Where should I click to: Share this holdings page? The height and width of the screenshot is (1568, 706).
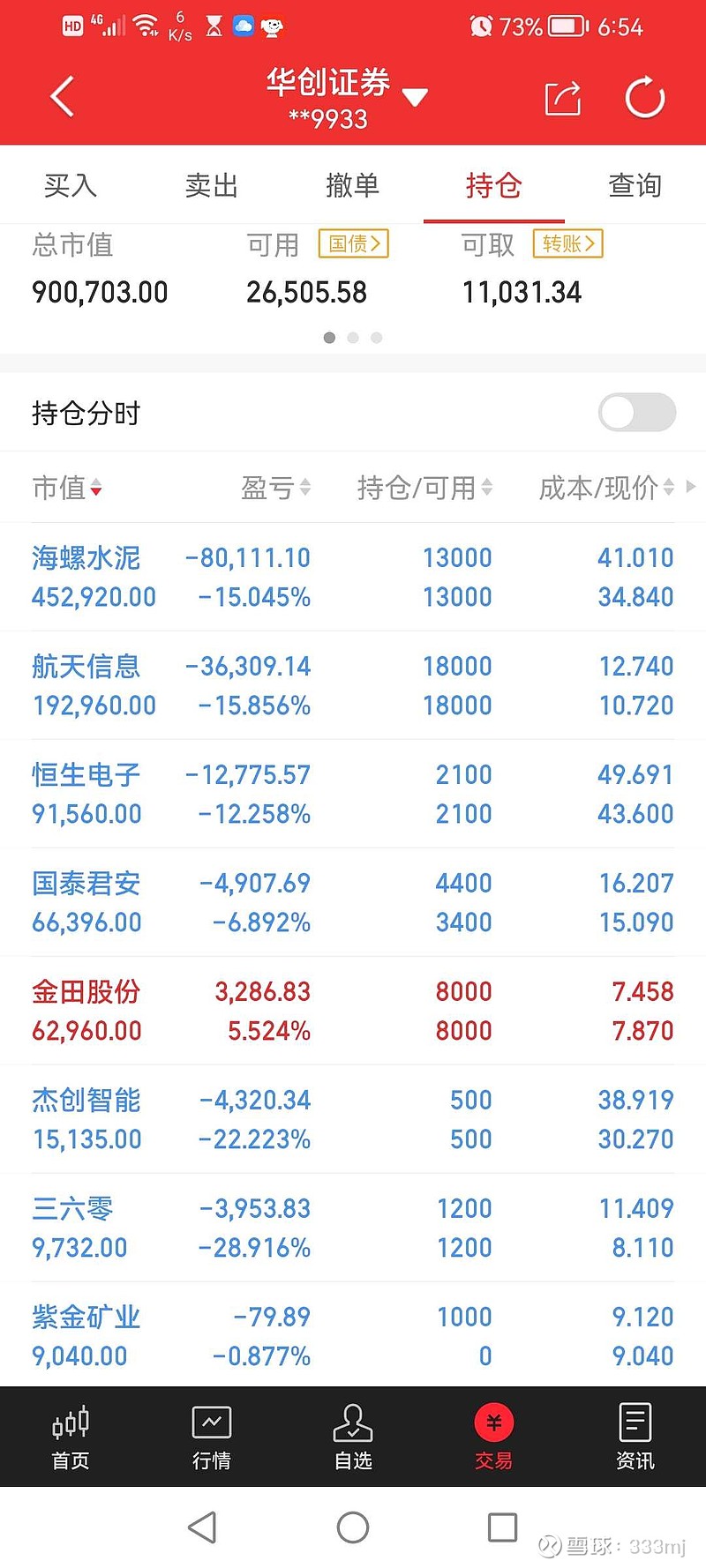click(x=563, y=98)
